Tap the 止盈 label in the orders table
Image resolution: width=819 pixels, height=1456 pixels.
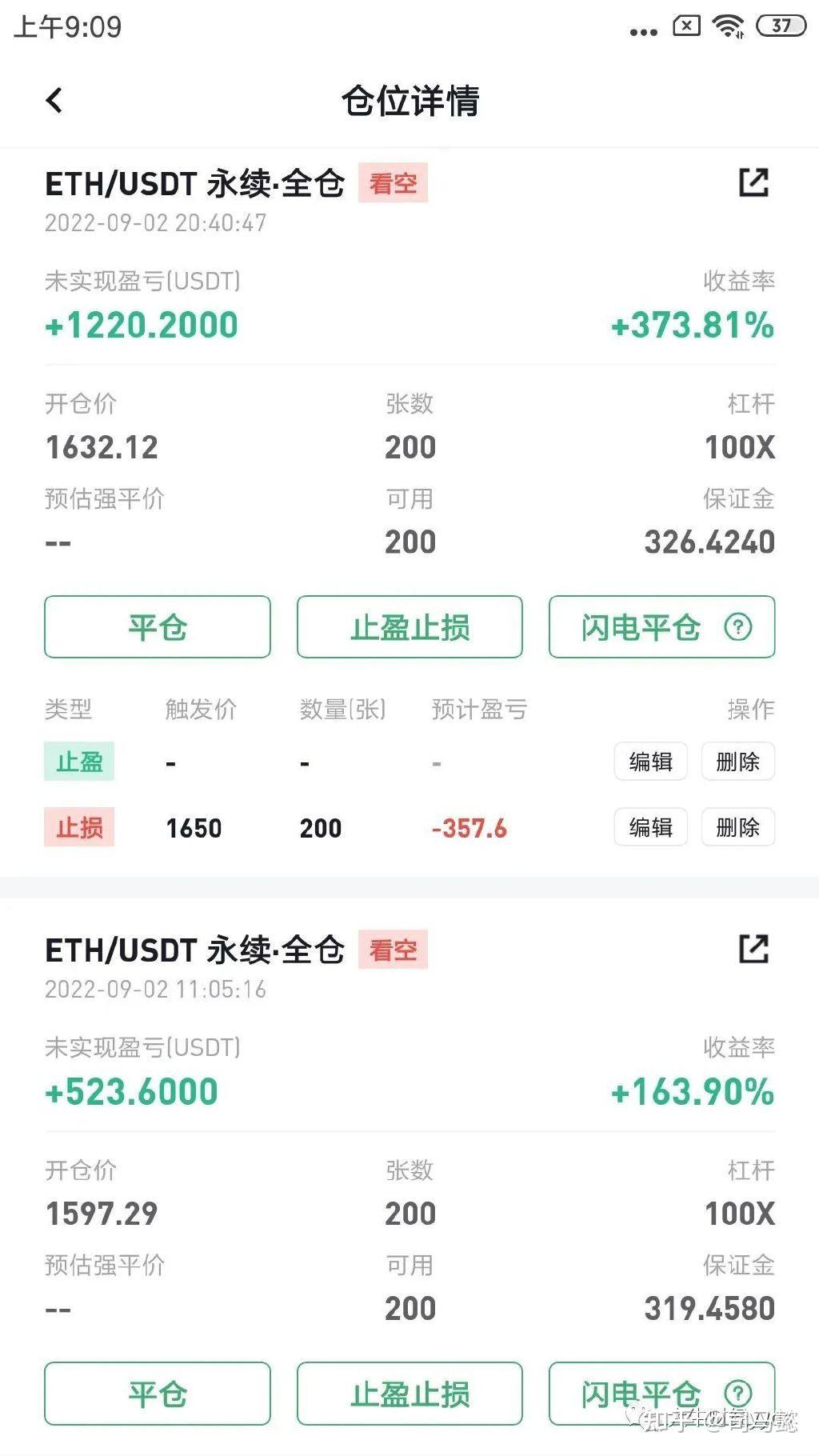[x=79, y=762]
